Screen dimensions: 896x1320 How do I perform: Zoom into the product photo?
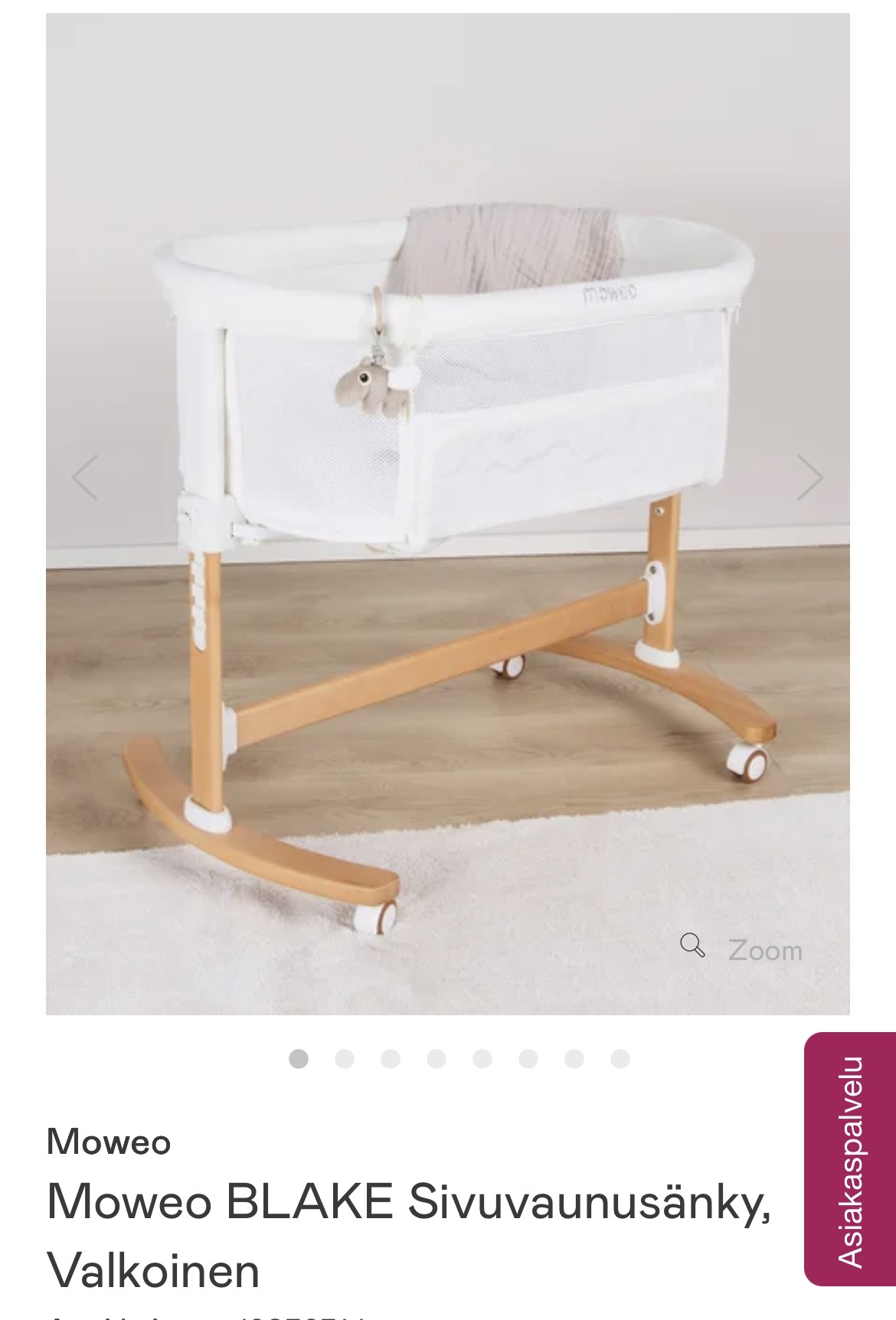[x=742, y=949]
